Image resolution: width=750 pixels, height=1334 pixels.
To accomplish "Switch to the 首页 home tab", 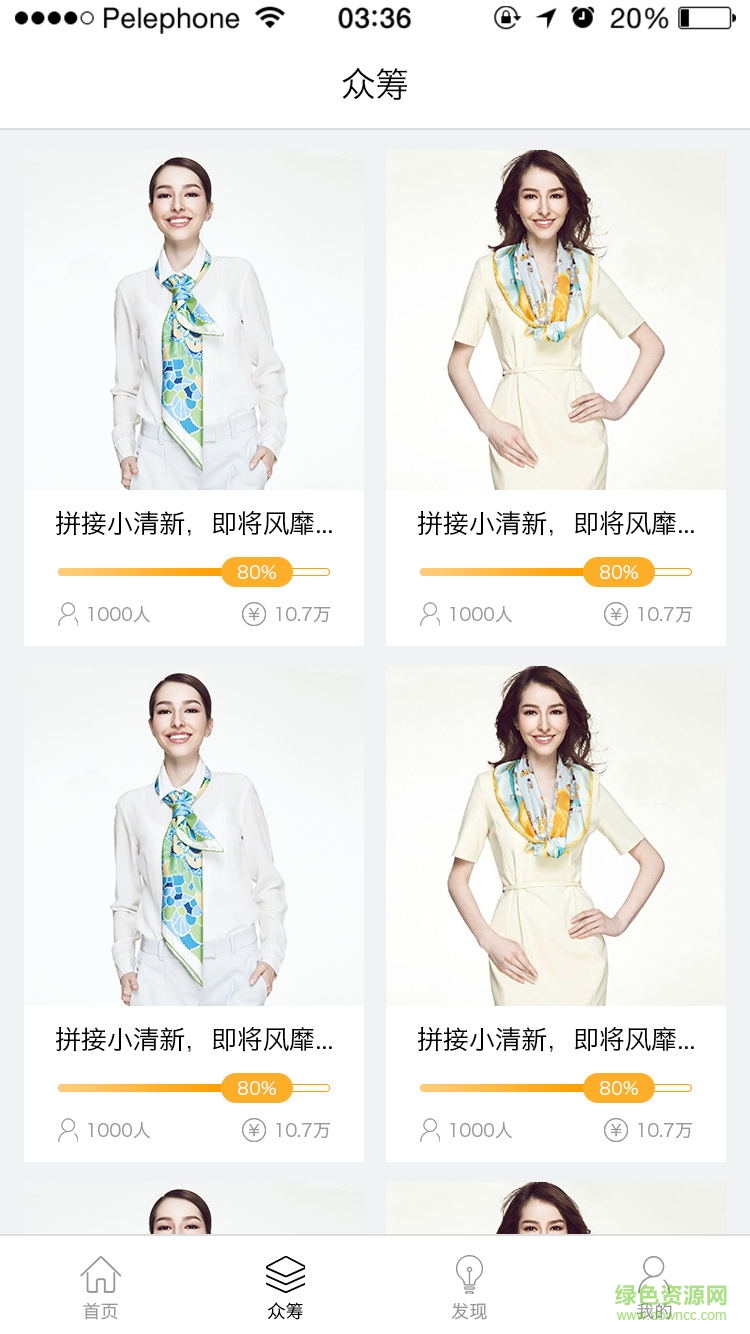I will [x=100, y=1287].
